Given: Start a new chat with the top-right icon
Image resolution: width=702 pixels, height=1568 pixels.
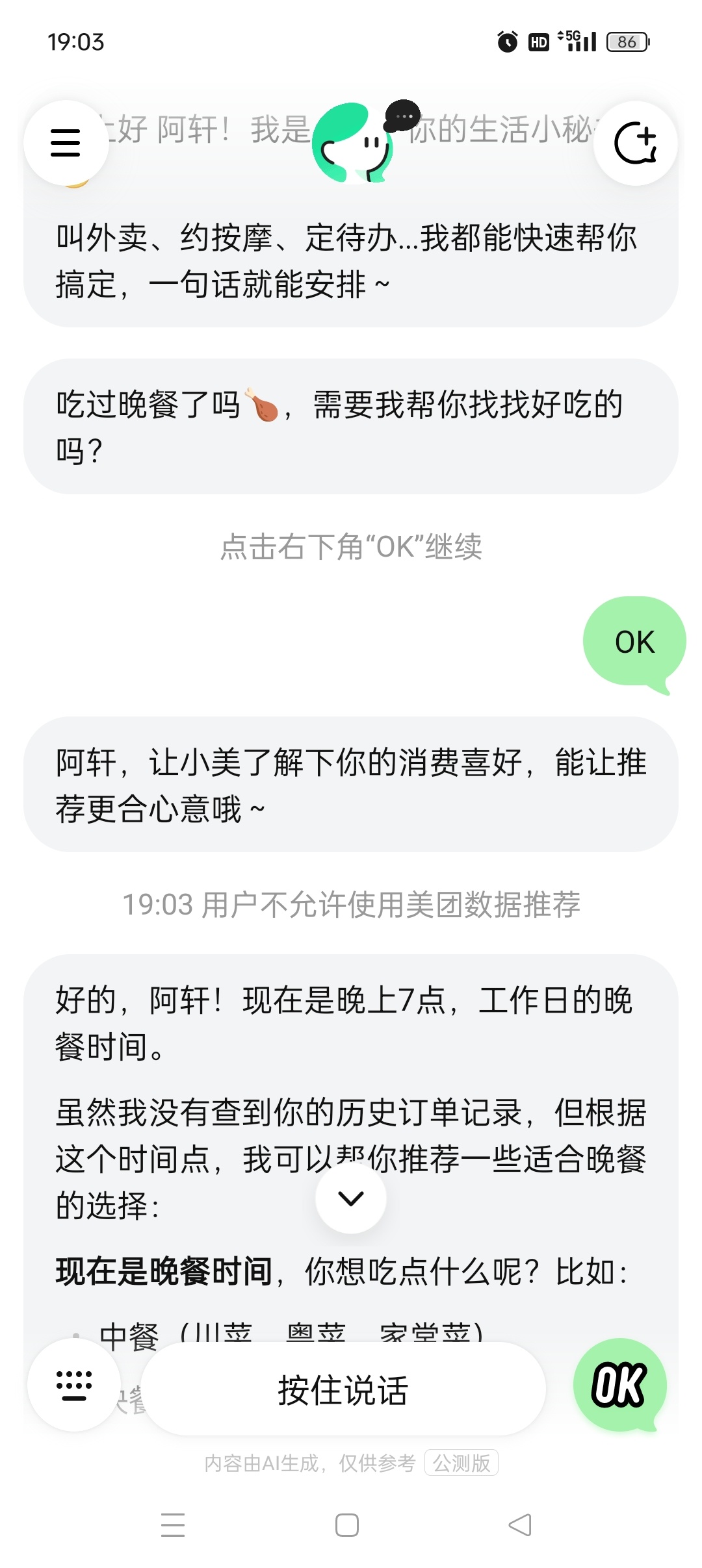Looking at the screenshot, I should pyautogui.click(x=636, y=144).
